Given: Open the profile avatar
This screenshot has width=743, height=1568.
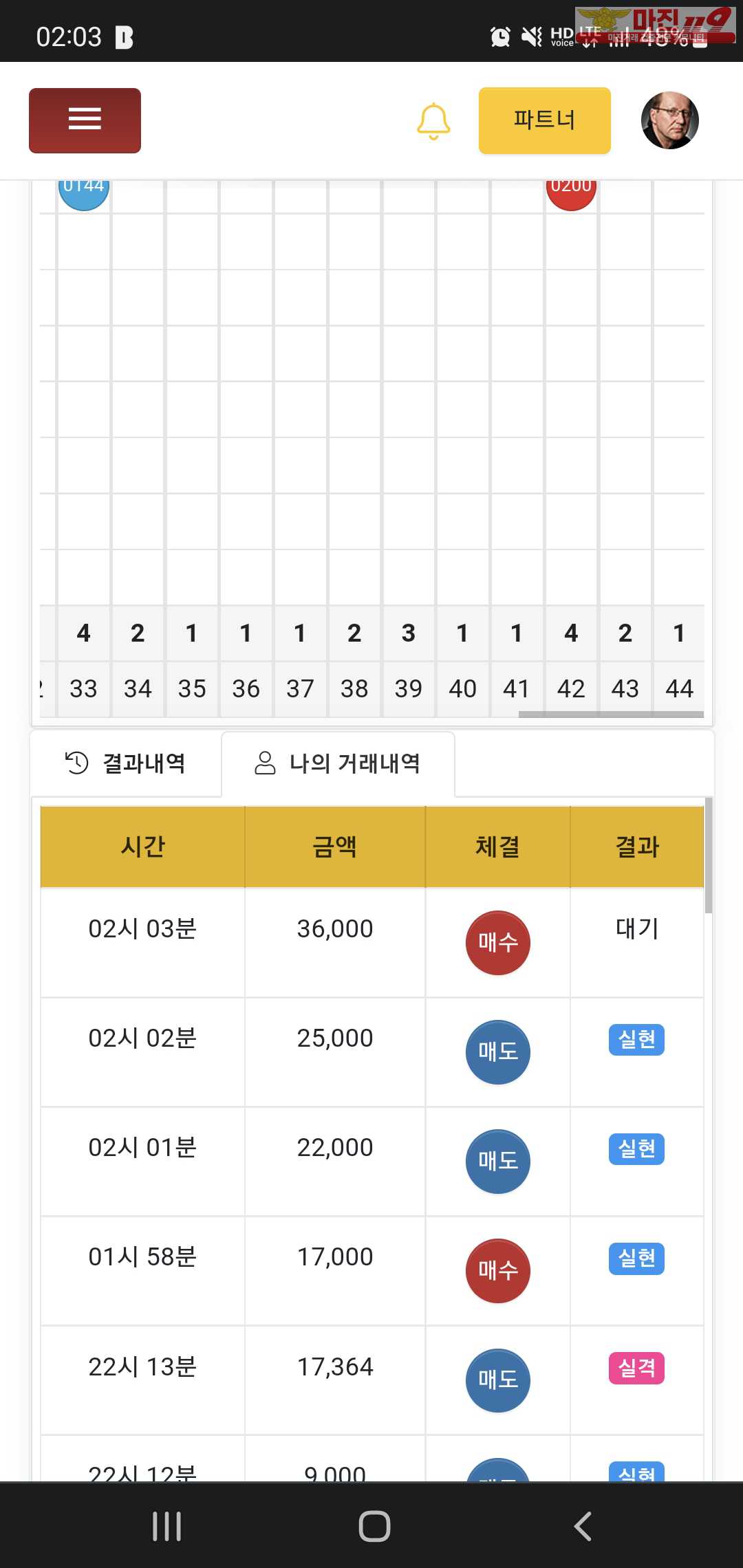Looking at the screenshot, I should click(x=669, y=120).
